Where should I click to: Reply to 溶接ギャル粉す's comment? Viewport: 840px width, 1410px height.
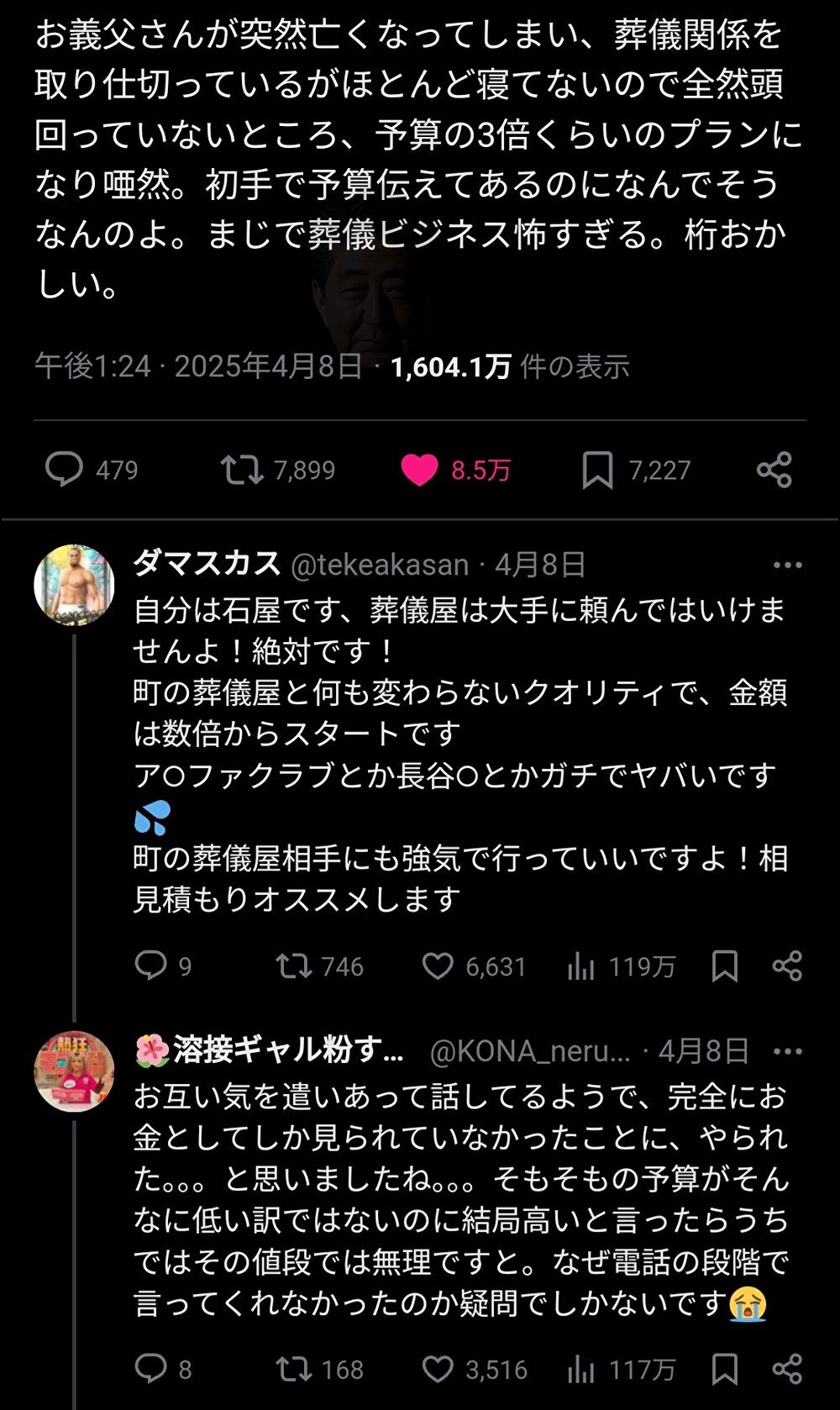click(x=151, y=1369)
